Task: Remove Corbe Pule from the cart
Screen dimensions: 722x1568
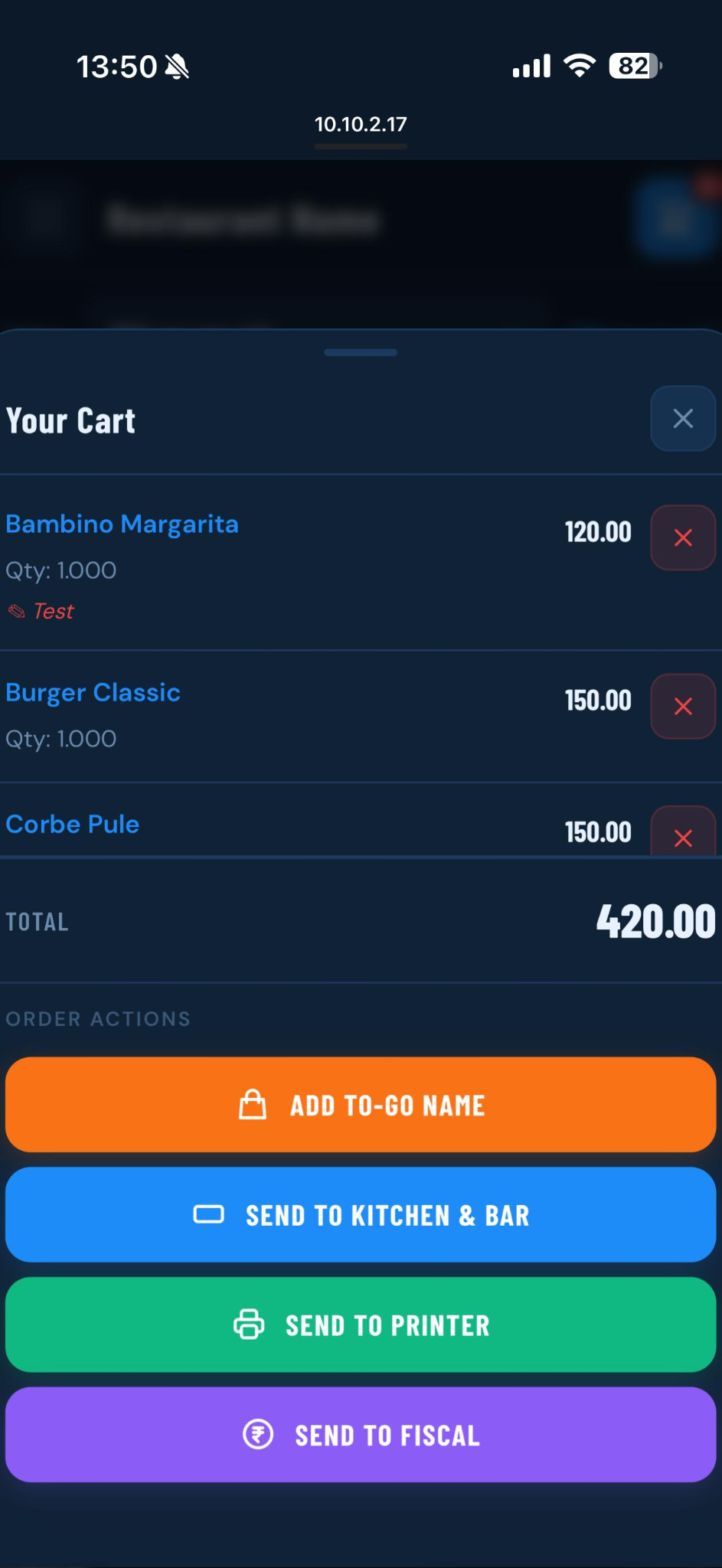Action: (x=683, y=832)
